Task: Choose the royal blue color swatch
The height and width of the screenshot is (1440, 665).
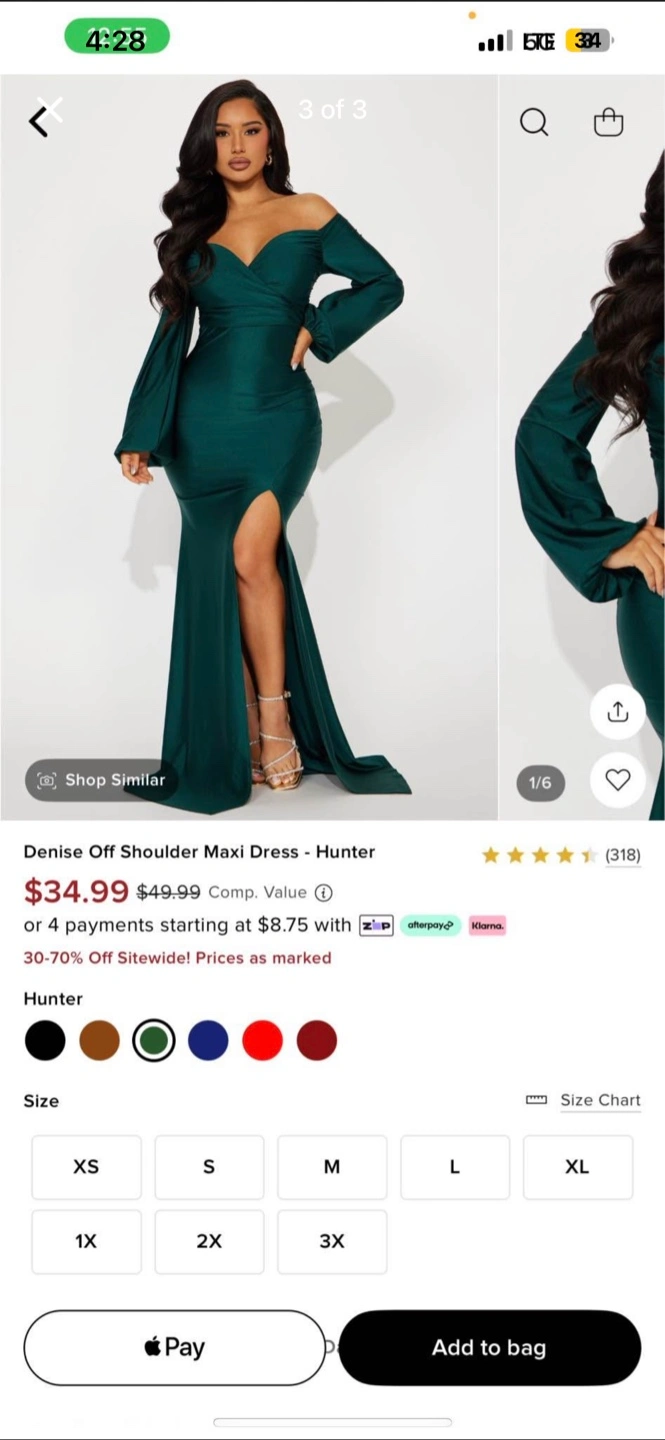Action: click(x=208, y=1040)
